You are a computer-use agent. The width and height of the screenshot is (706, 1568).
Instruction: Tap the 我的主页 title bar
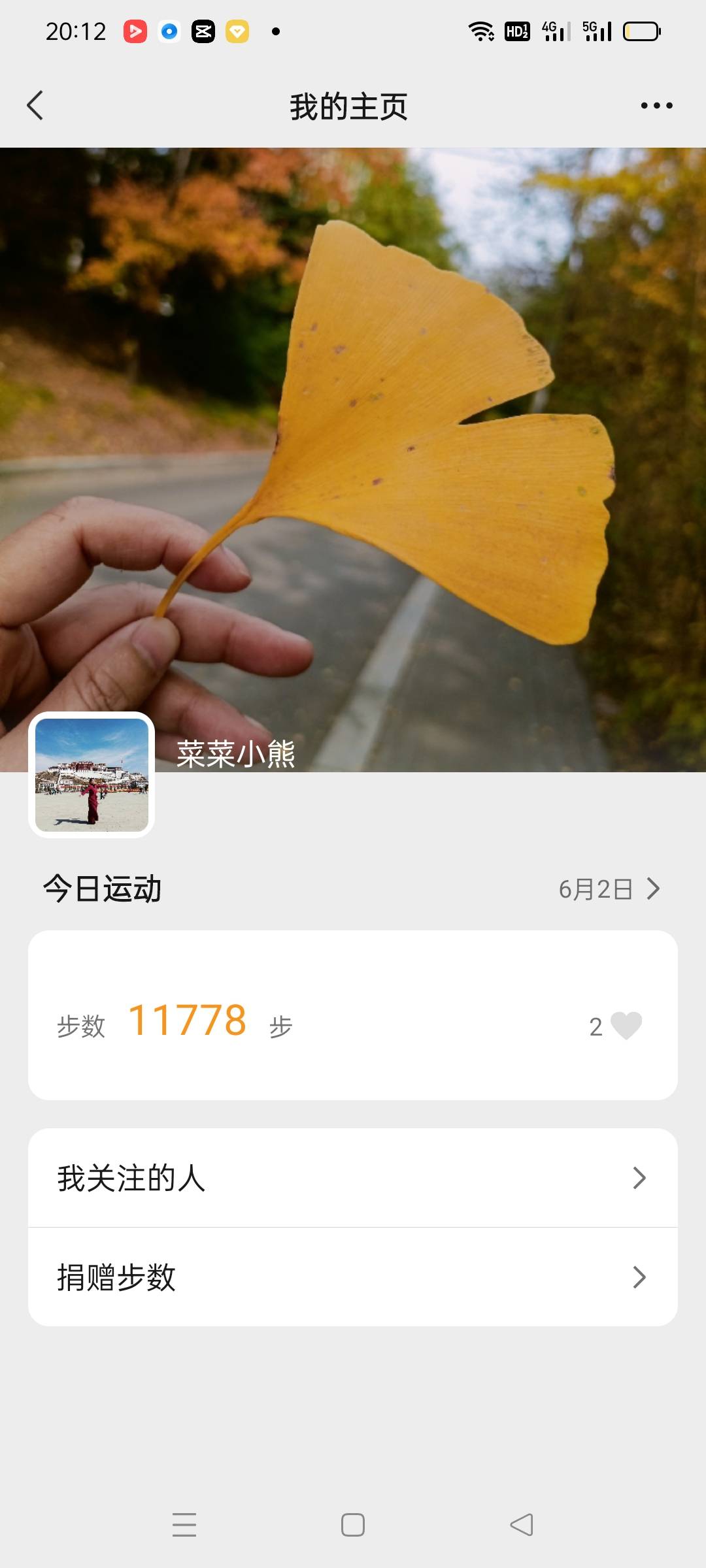click(350, 106)
